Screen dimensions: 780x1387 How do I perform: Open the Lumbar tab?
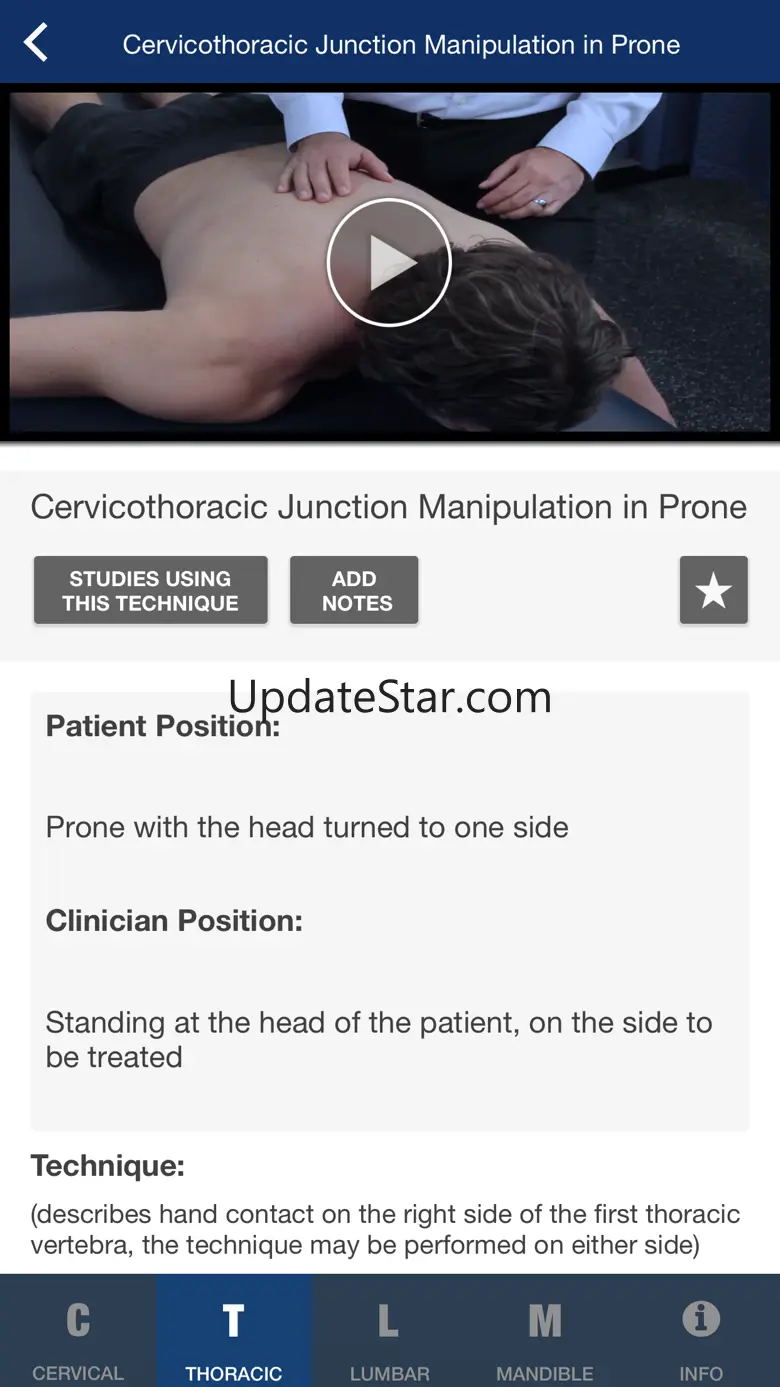[389, 1331]
